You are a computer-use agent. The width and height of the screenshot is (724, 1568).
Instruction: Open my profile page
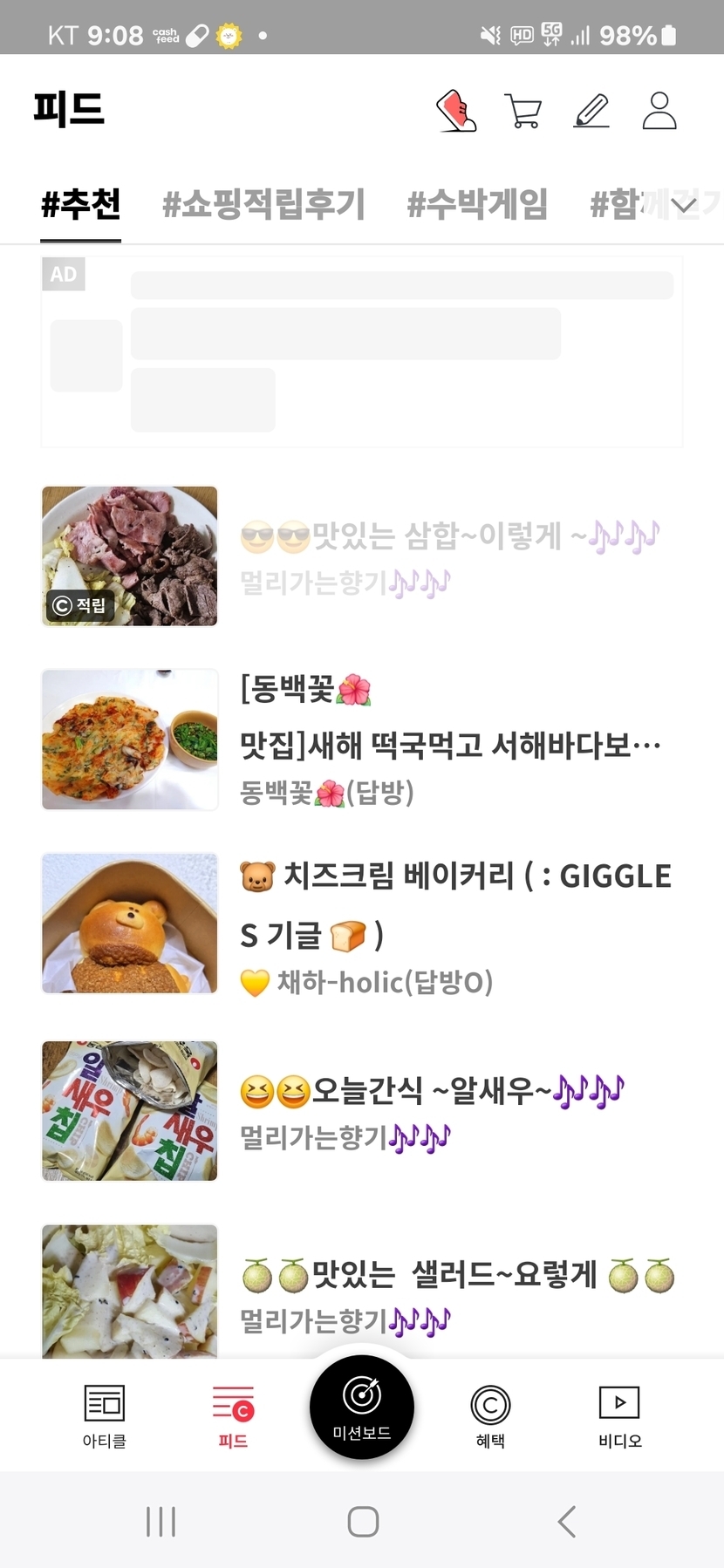pyautogui.click(x=659, y=111)
